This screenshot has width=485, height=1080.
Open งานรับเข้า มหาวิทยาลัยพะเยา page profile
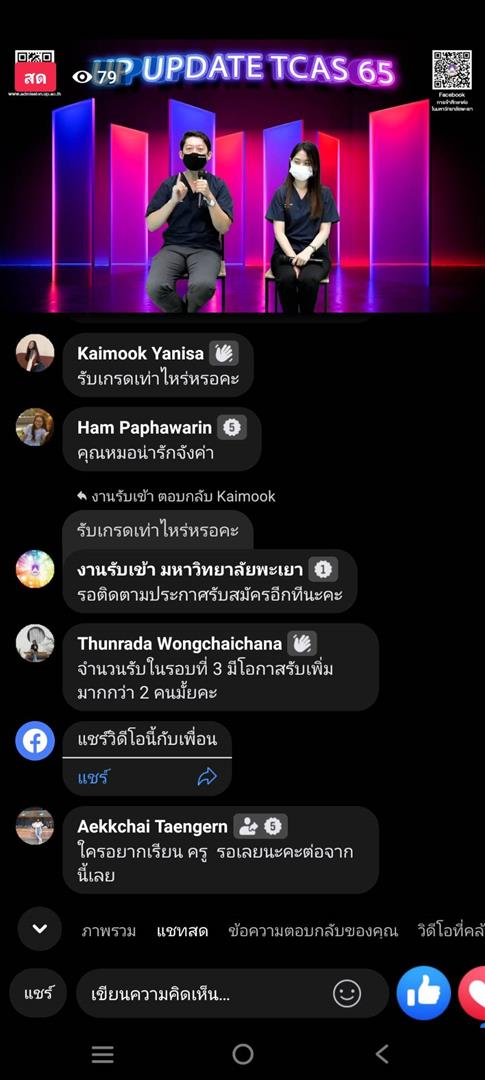tap(35, 569)
